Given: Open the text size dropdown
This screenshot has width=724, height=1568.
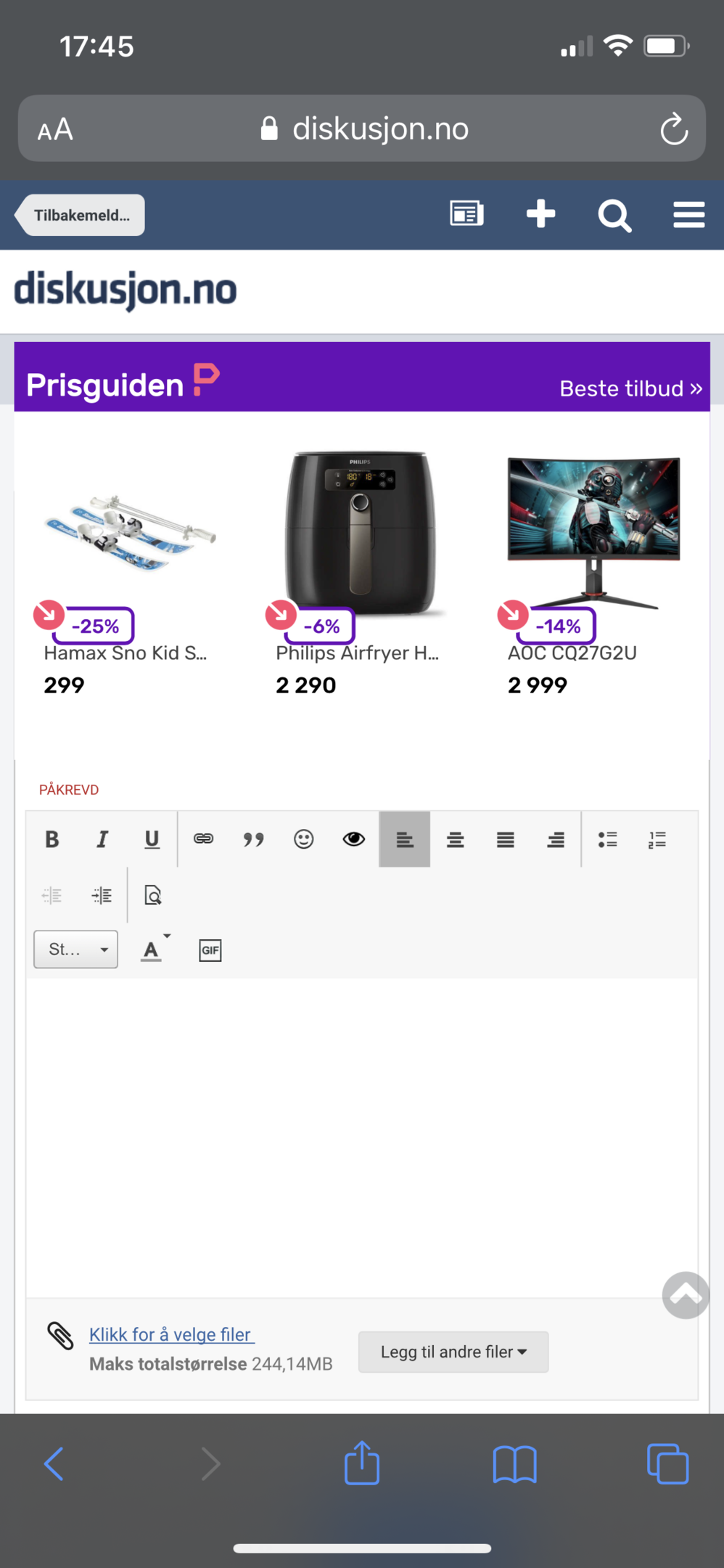Looking at the screenshot, I should (x=75, y=950).
